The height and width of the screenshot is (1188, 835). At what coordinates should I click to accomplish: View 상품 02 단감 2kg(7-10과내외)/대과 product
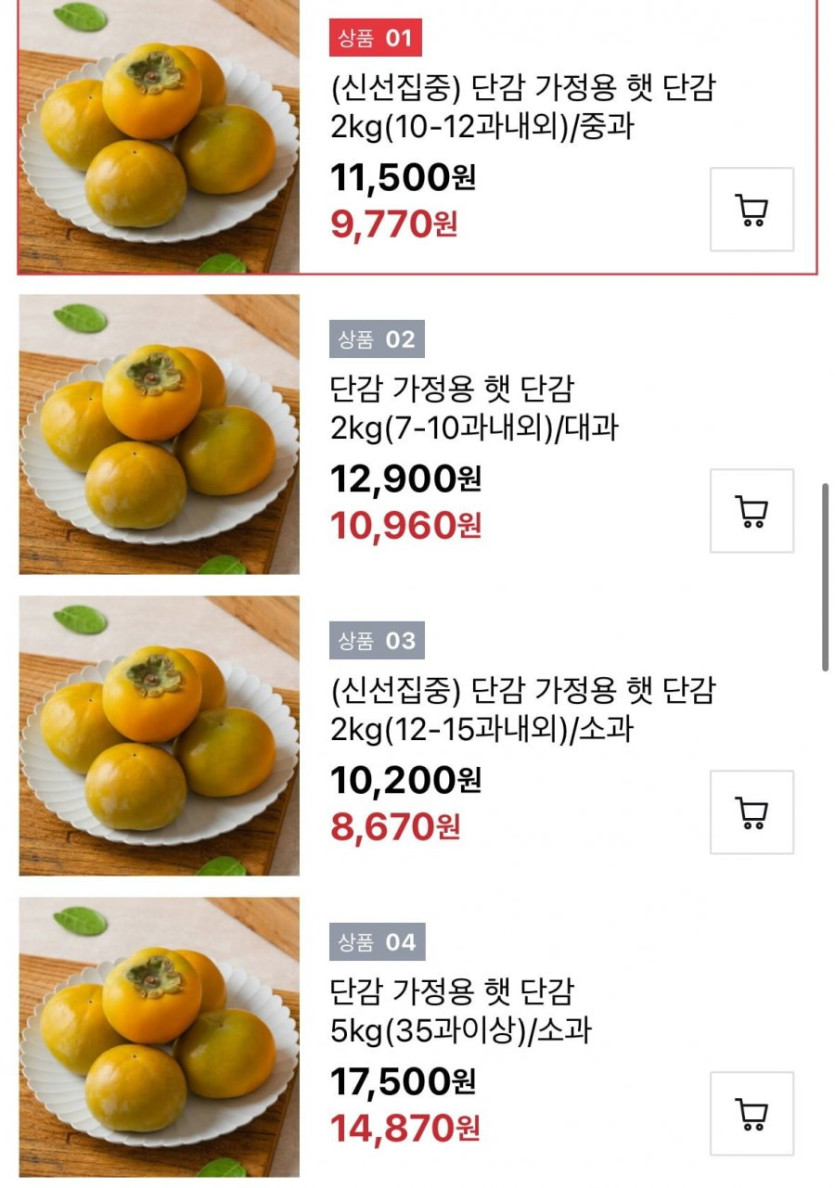click(x=474, y=408)
